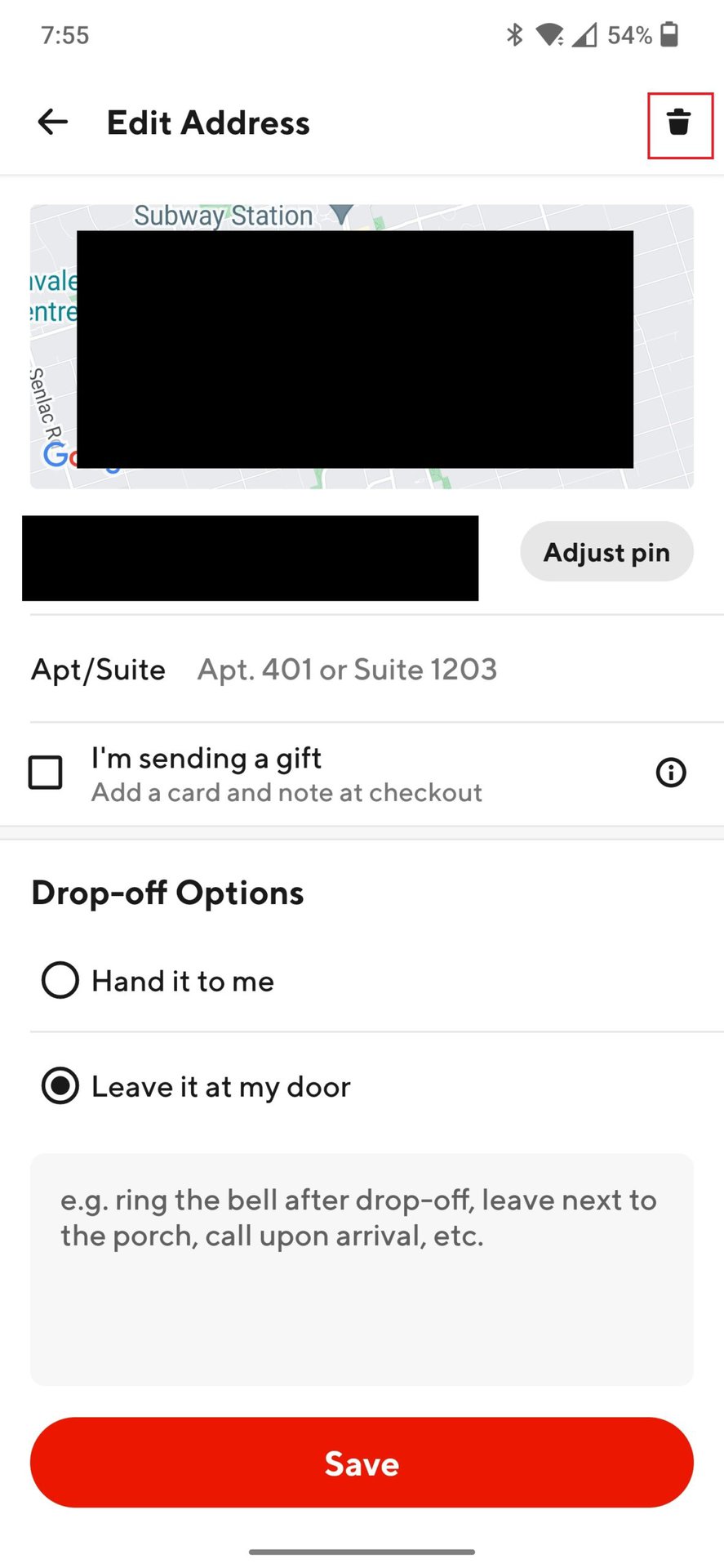The height and width of the screenshot is (1568, 724).
Task: Save the address changes
Action: click(x=362, y=1463)
